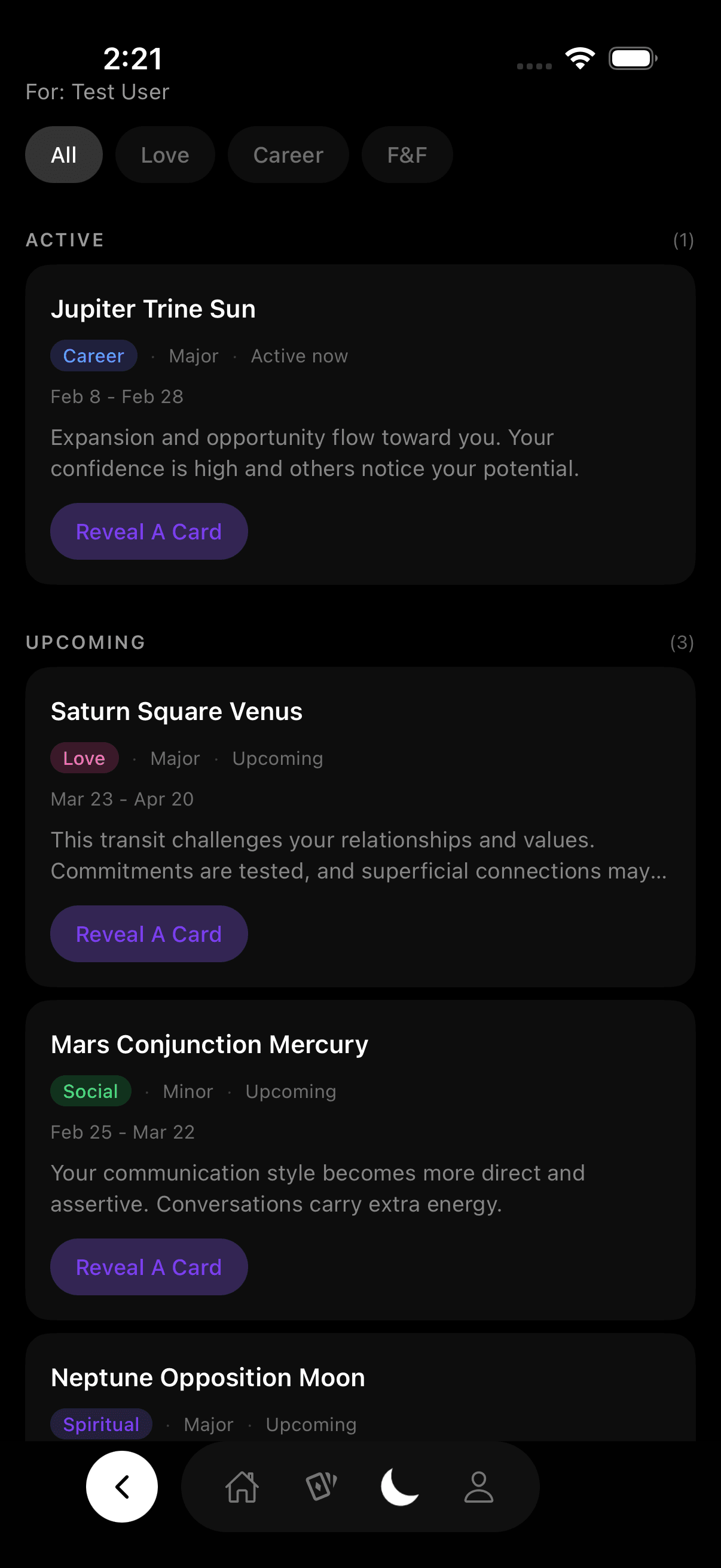Select the moon night-mode icon
Screen dimensions: 721x1568
pyautogui.click(x=400, y=1486)
